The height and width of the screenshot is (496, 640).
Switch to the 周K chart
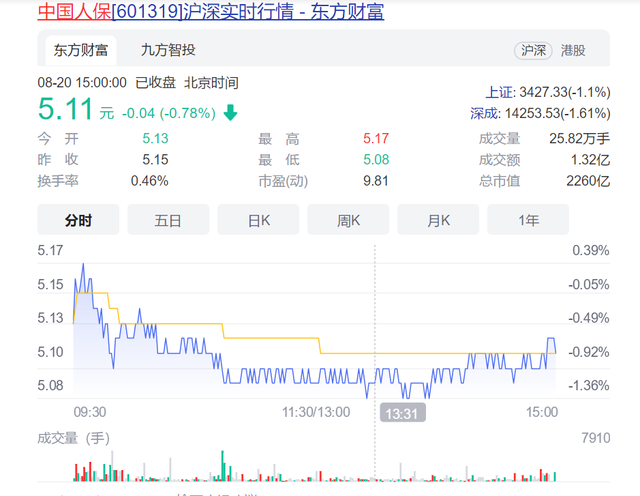pyautogui.click(x=348, y=220)
